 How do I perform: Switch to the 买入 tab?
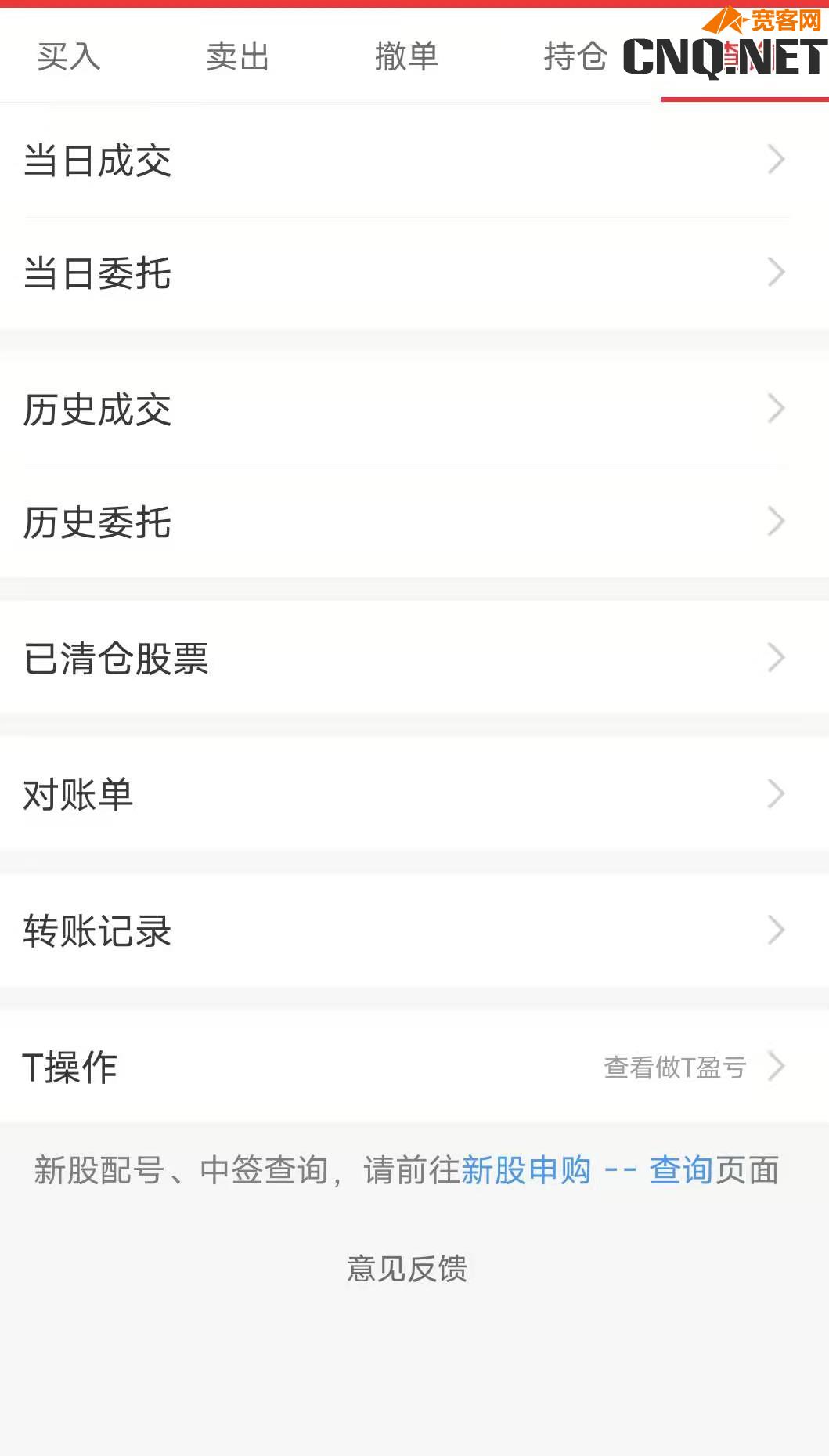point(69,56)
